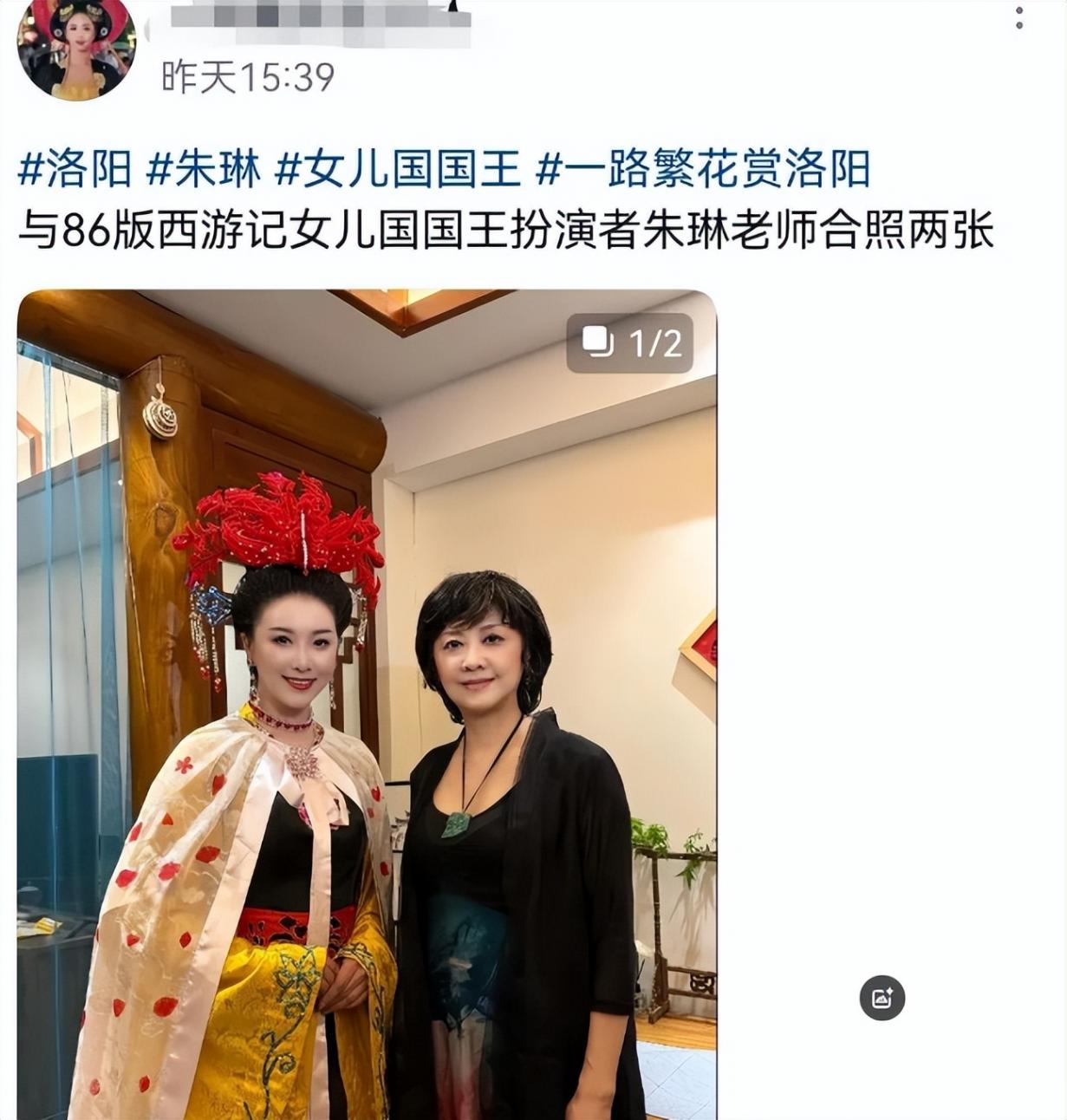Open the #朱琳 hashtag
This screenshot has width=1067, height=1120.
click(204, 169)
